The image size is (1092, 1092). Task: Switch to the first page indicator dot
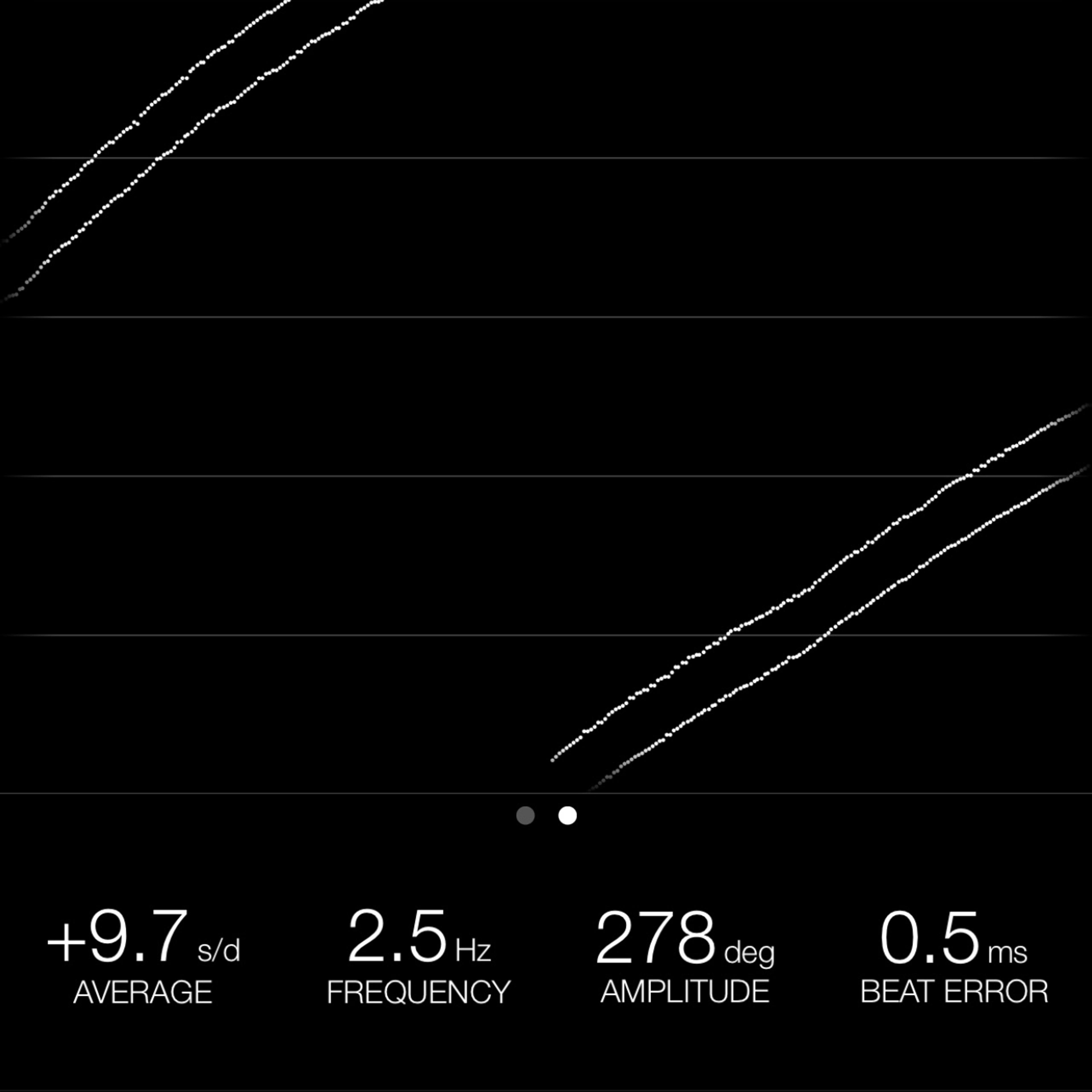pos(525,816)
